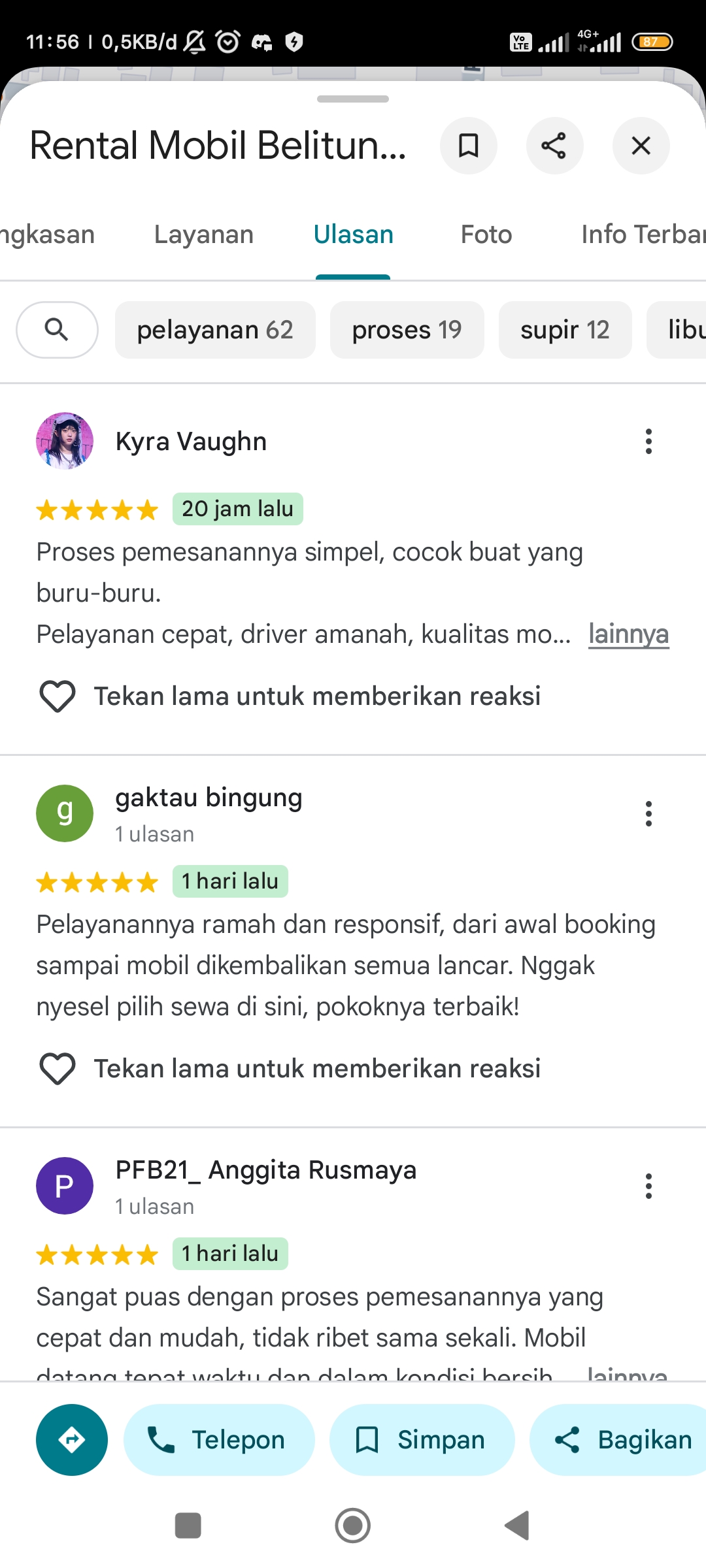This screenshot has width=706, height=1568.
Task: Open overflow menu on gaktau bingung's review
Action: point(648,814)
